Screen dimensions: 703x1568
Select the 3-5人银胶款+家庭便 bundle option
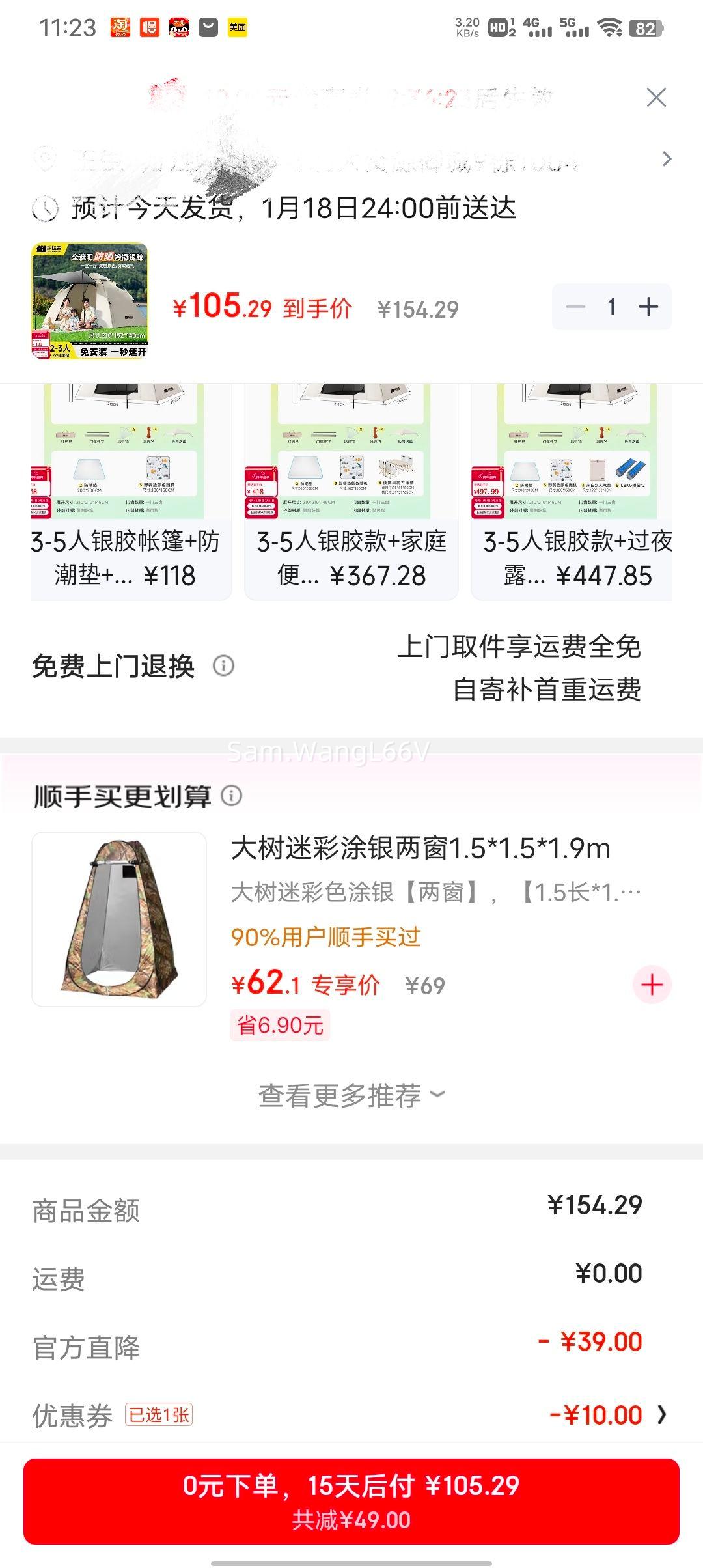pos(351,488)
